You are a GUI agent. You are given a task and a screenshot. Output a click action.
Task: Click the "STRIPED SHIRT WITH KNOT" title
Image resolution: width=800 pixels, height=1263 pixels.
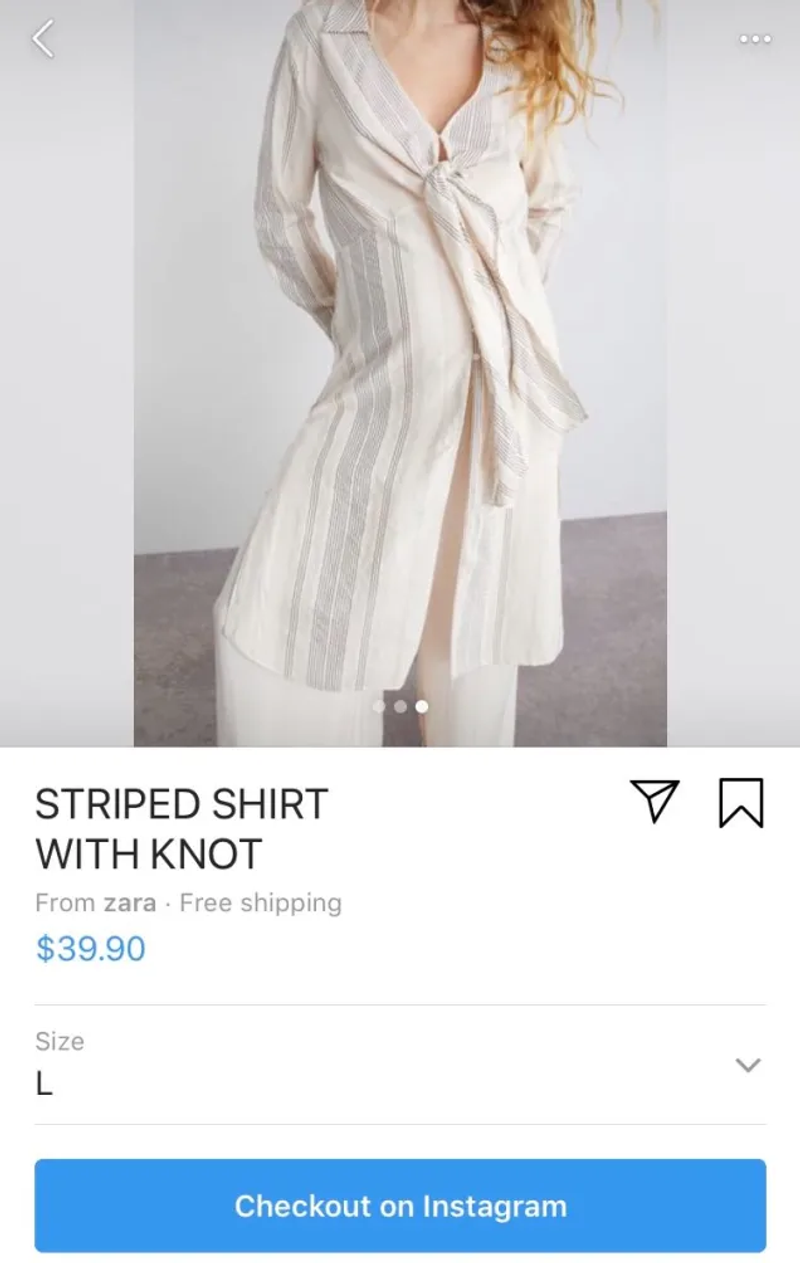[x=180, y=828]
